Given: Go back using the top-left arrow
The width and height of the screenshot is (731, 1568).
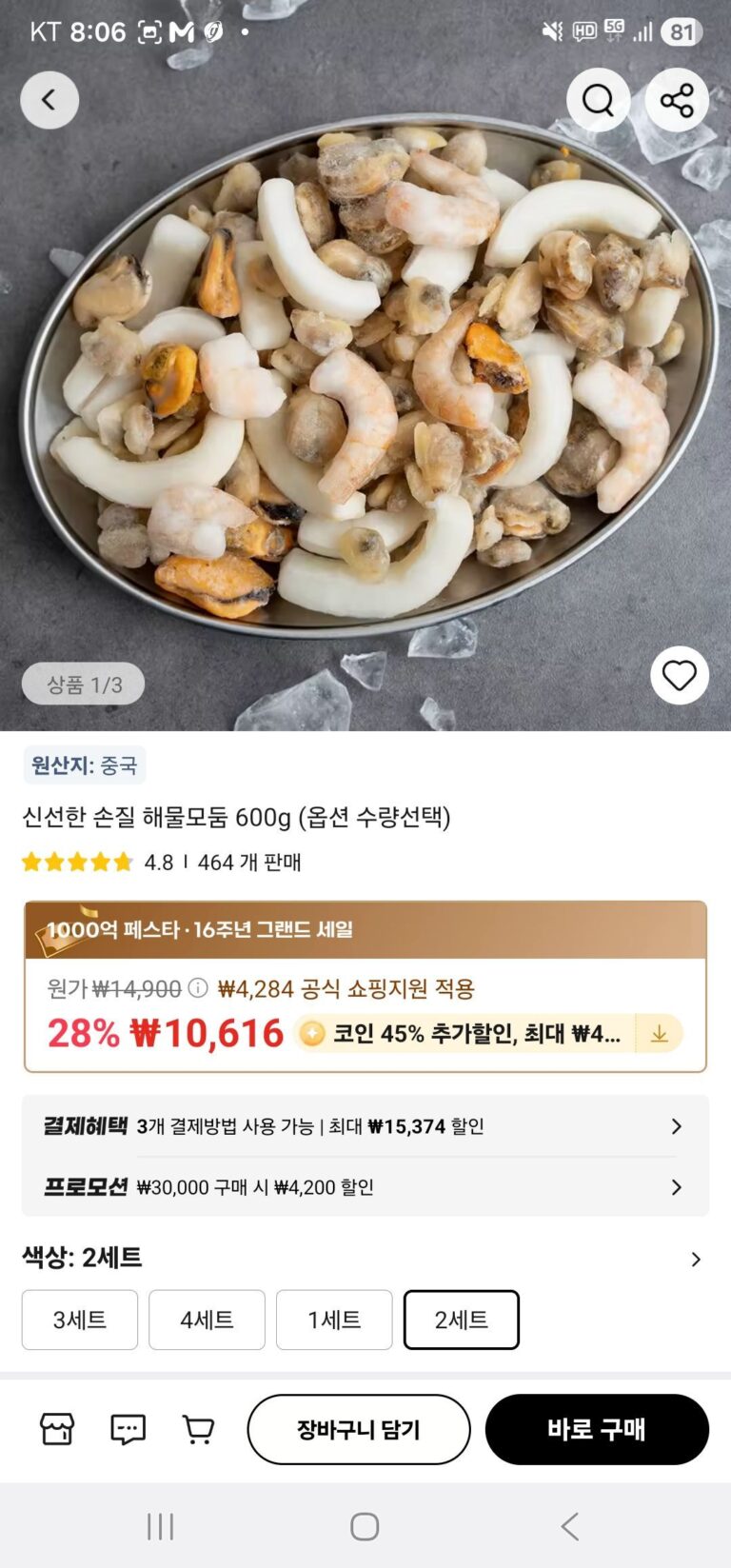Looking at the screenshot, I should tap(49, 100).
